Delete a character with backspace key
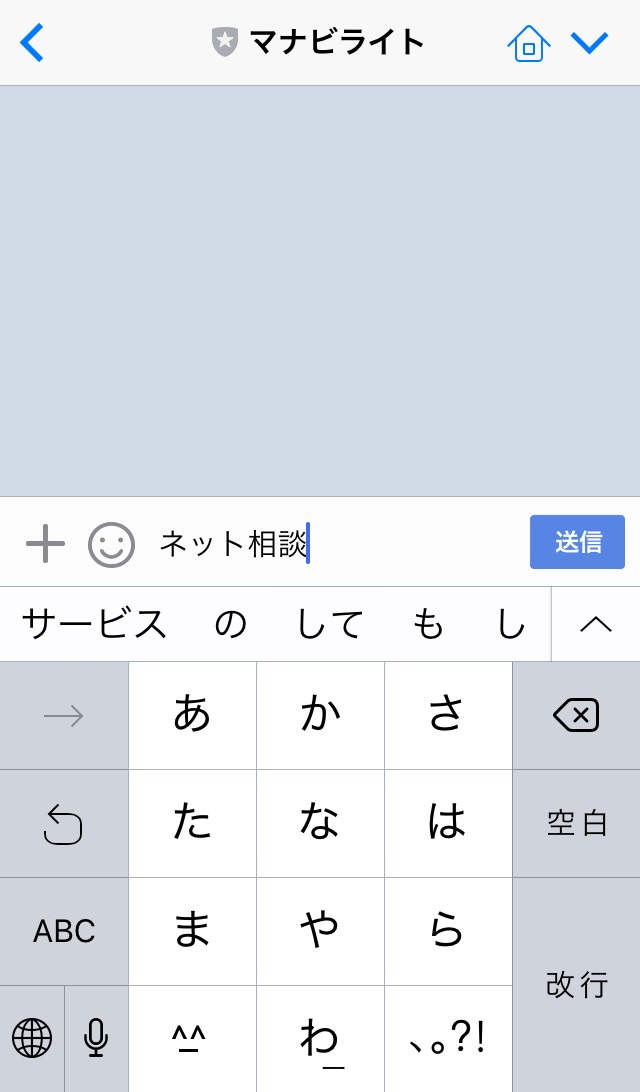The width and height of the screenshot is (640, 1092). pos(576,715)
